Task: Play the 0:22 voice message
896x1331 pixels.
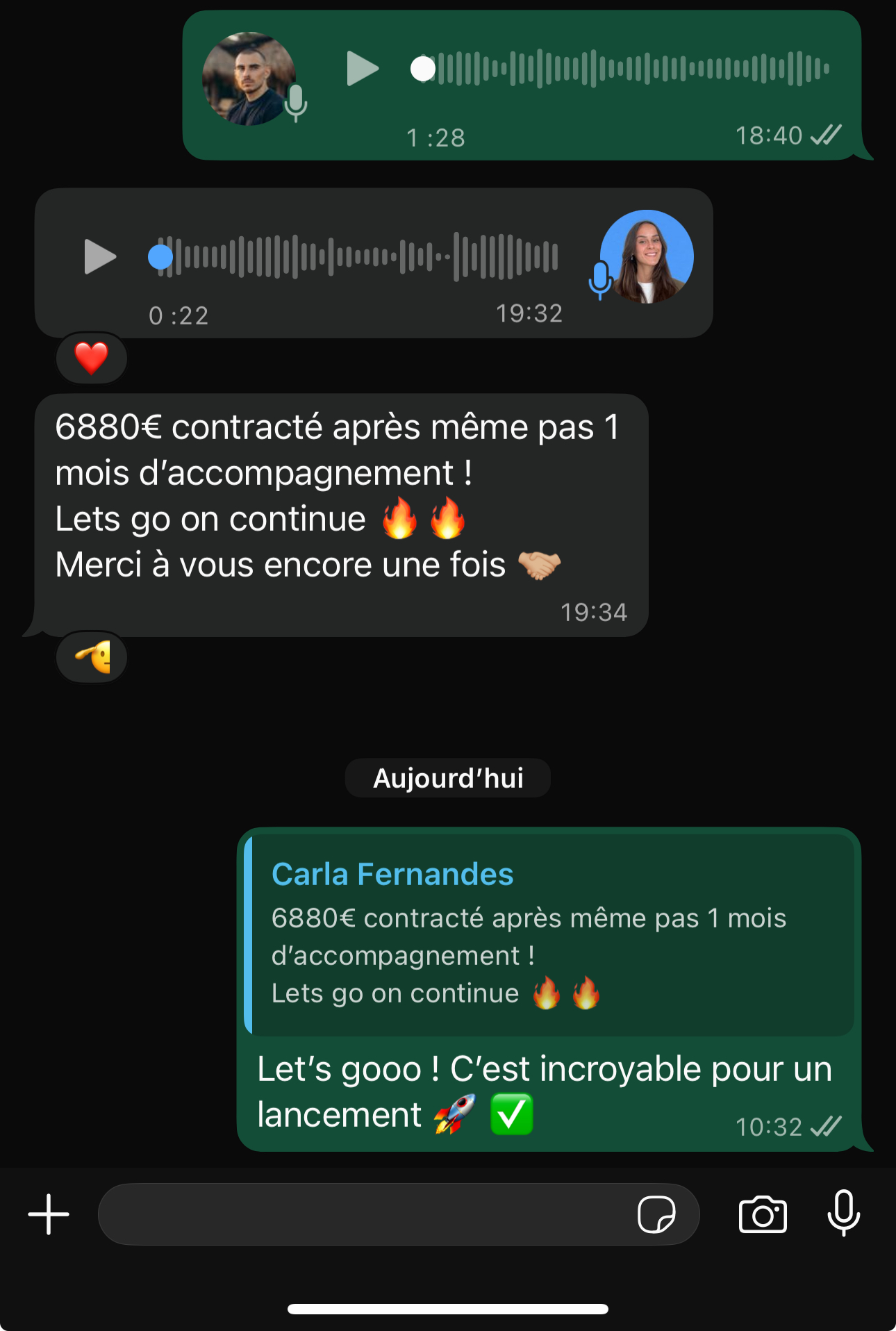Action: point(100,256)
